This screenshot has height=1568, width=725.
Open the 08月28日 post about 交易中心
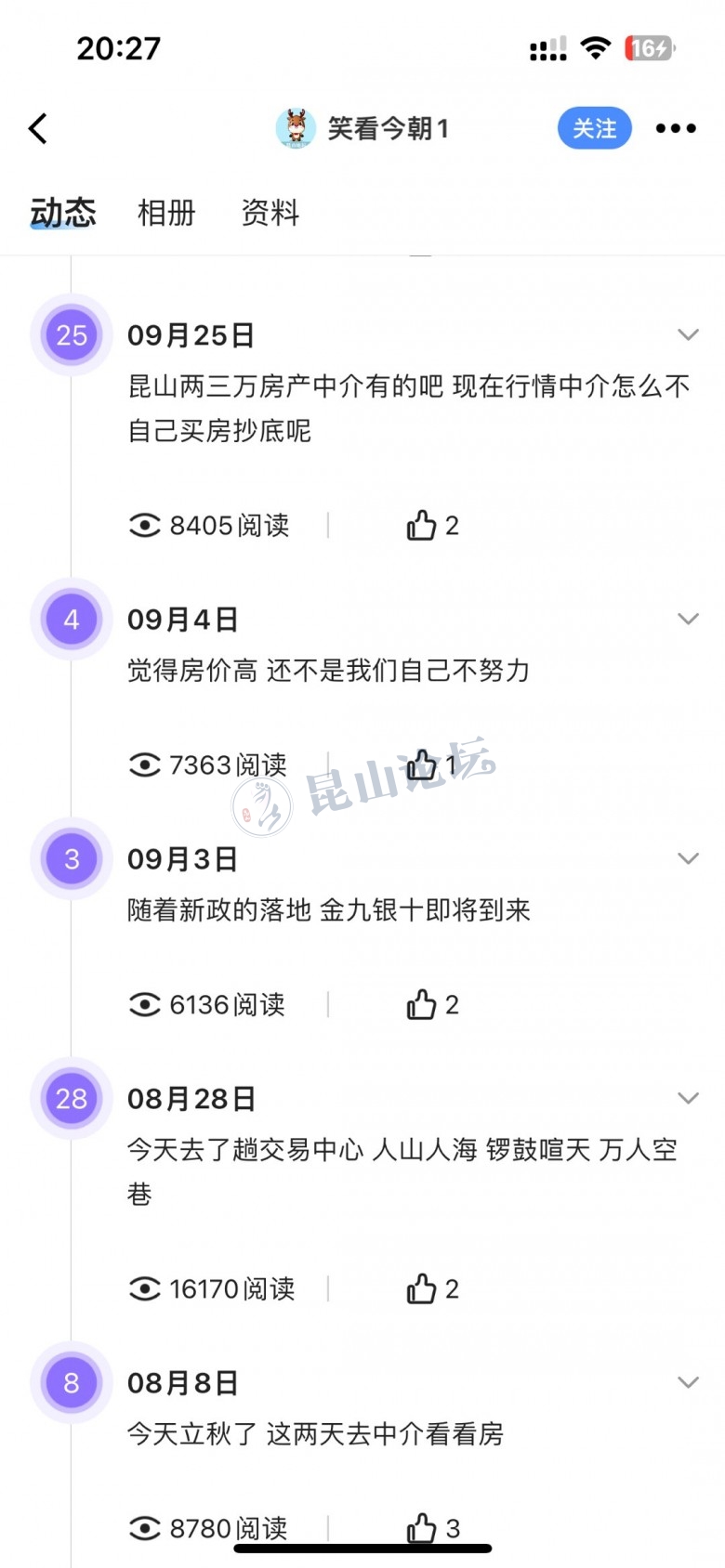402,1150
